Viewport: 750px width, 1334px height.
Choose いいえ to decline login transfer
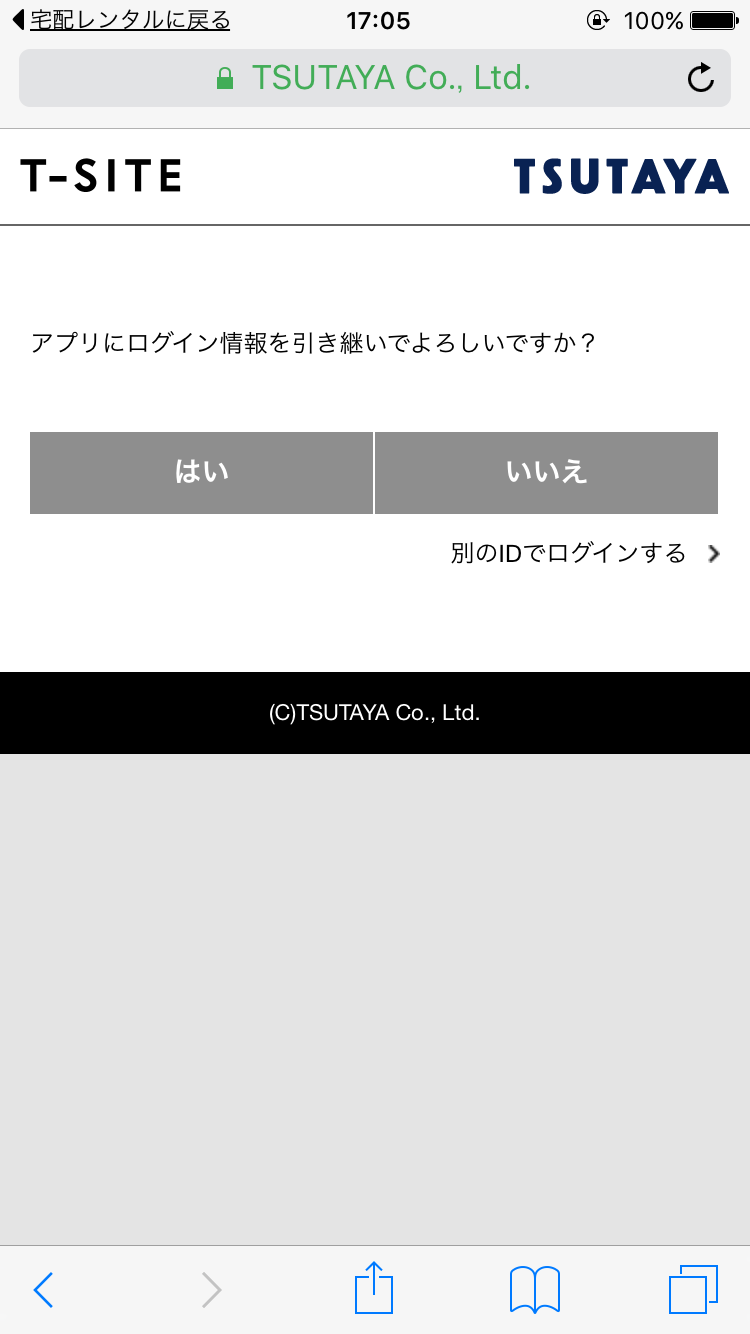coord(547,473)
